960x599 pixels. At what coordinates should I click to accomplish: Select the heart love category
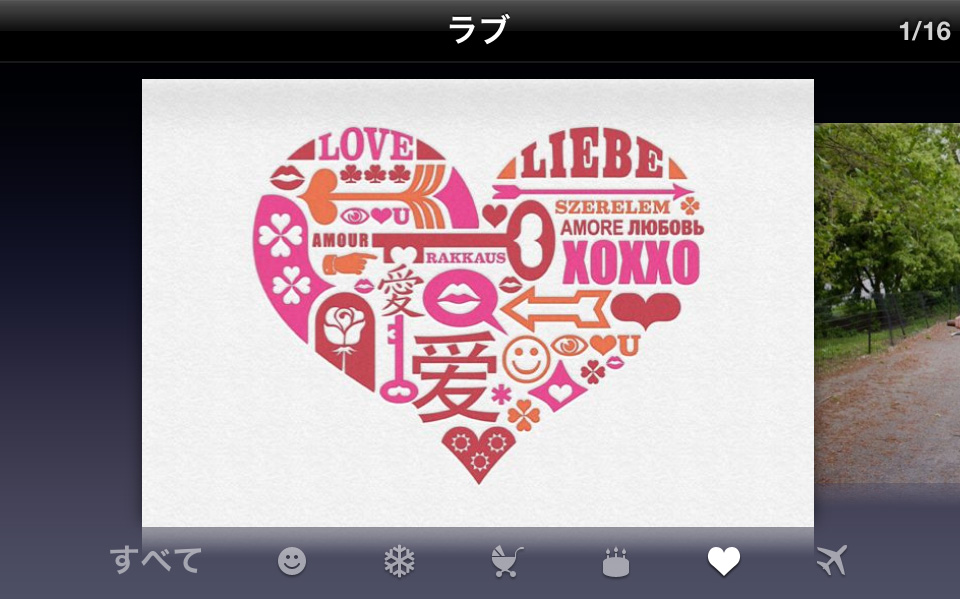click(x=723, y=562)
